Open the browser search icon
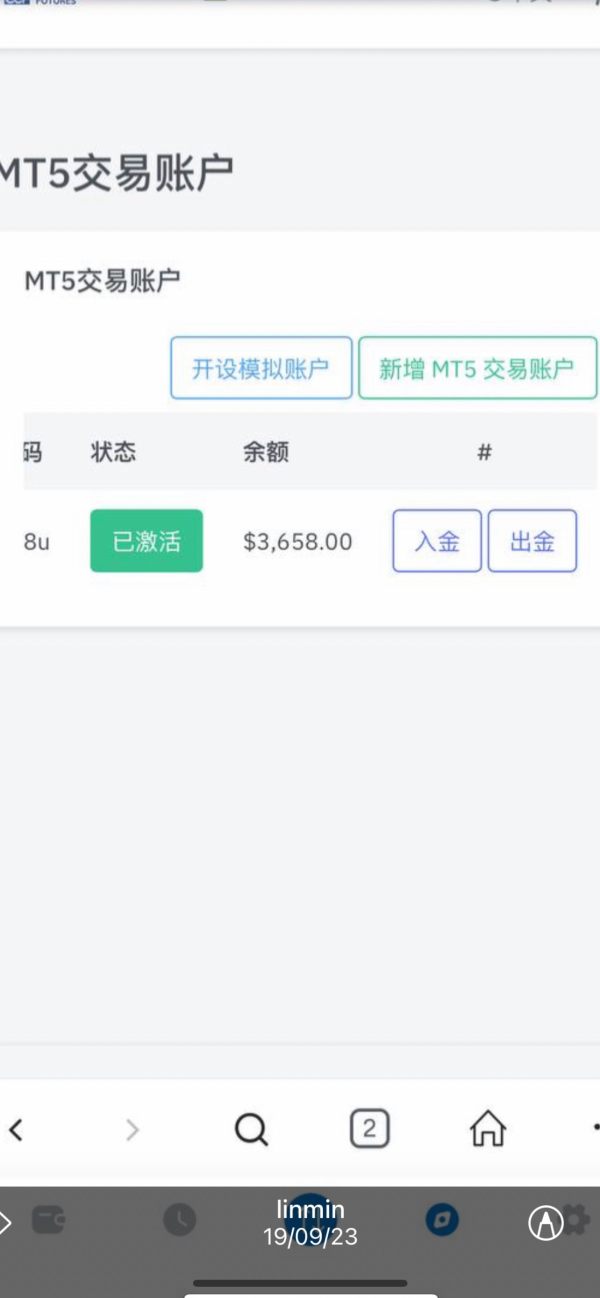 pos(251,1130)
